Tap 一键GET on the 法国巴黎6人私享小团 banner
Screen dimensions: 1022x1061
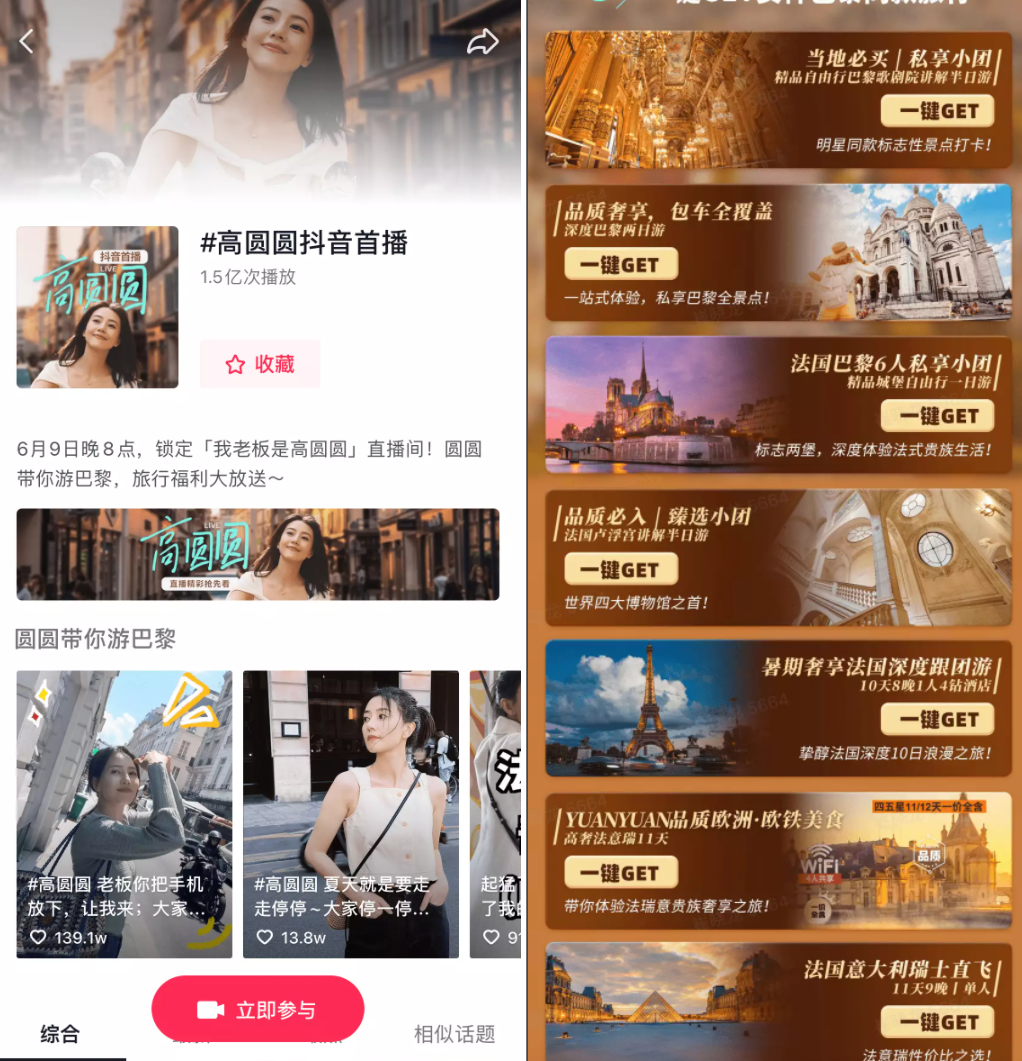point(937,416)
